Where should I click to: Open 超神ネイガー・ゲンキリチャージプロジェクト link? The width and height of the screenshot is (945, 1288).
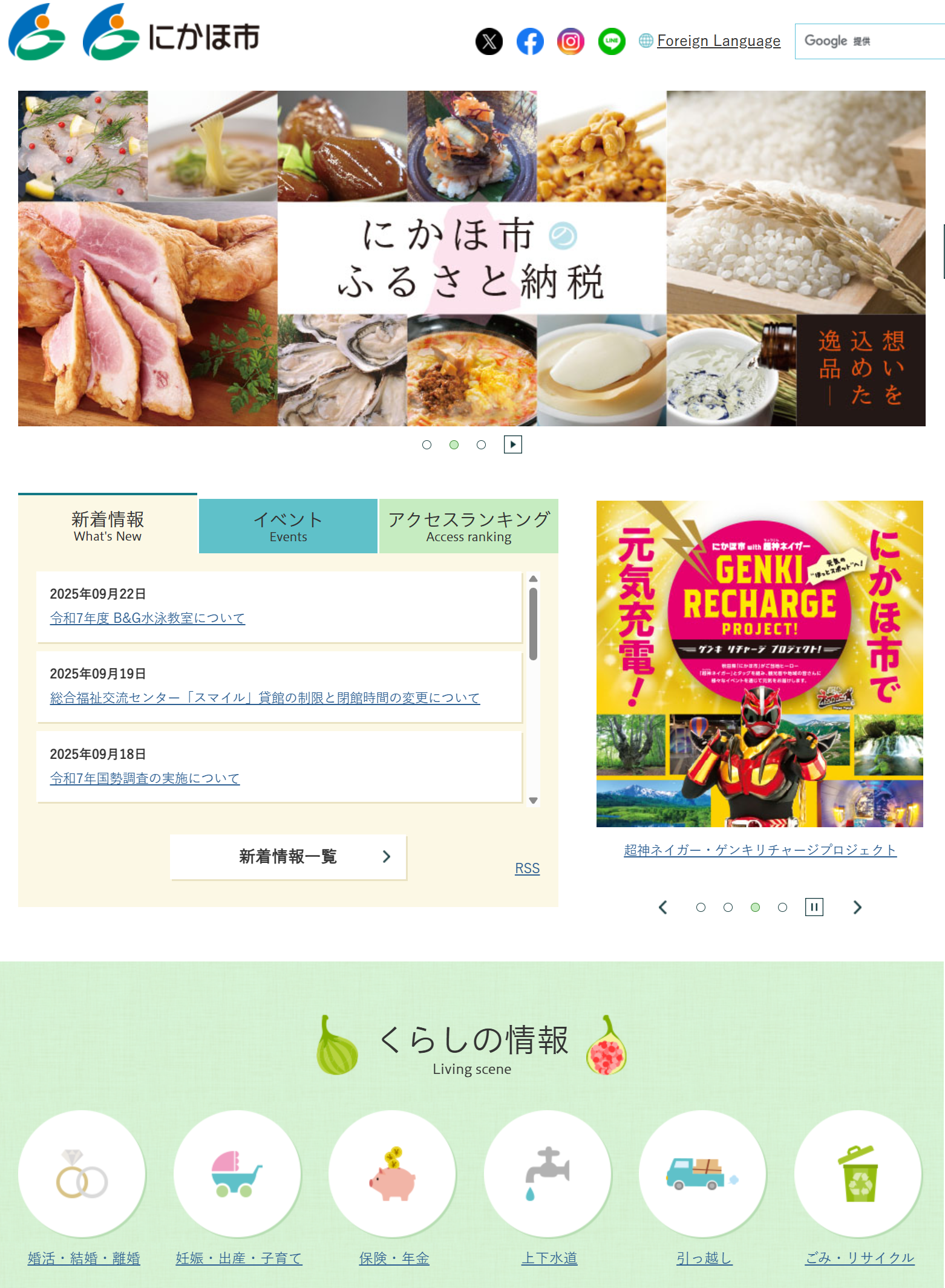click(x=760, y=850)
